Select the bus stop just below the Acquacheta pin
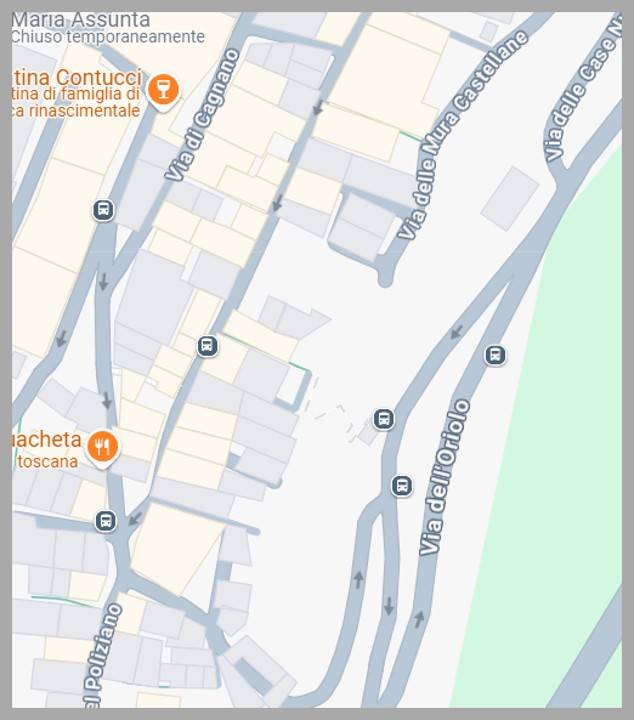 [x=106, y=521]
